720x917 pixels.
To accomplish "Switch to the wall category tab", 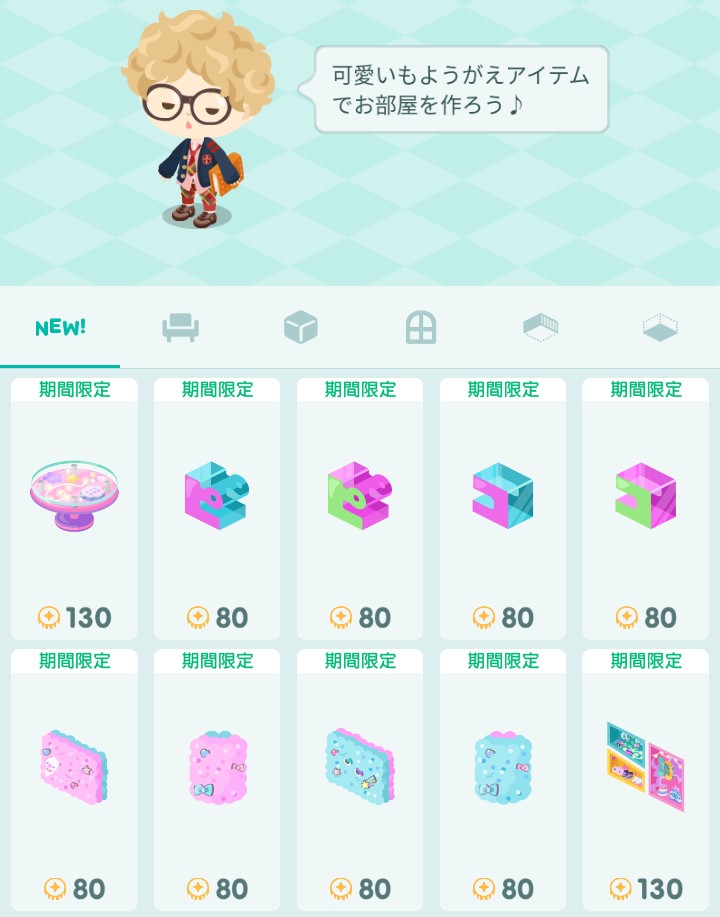I will [x=540, y=328].
